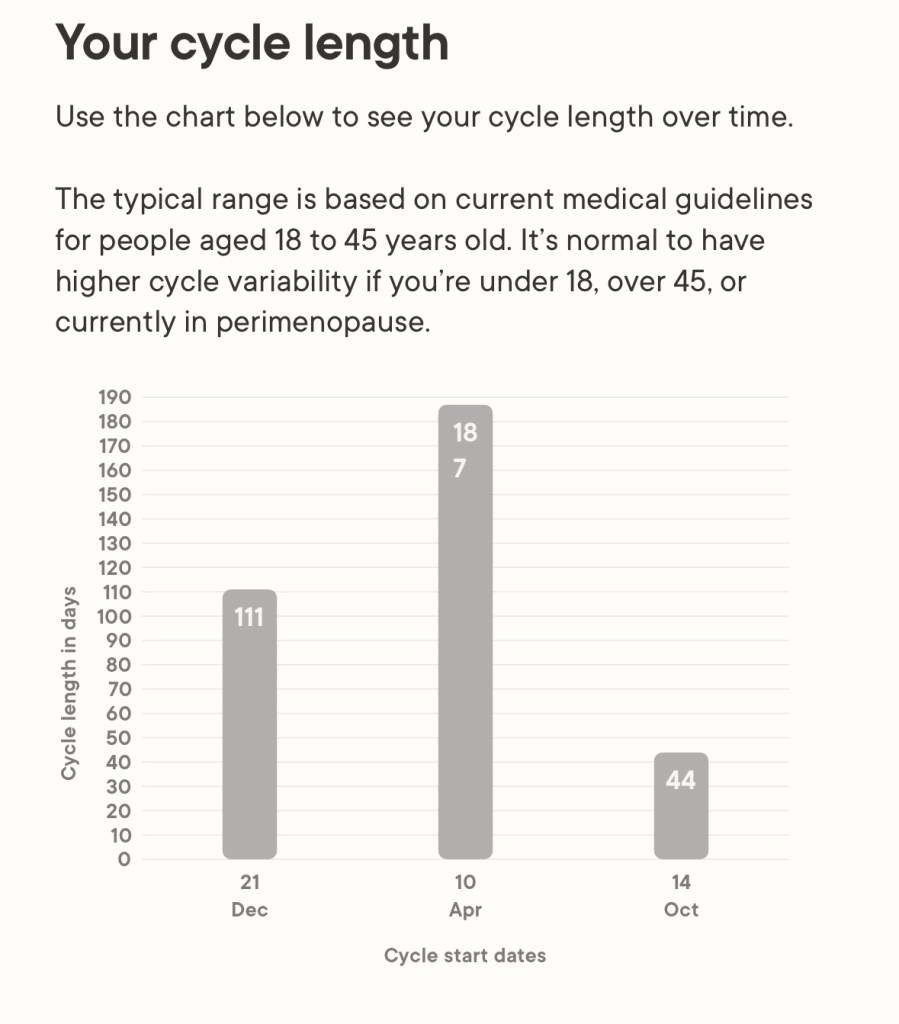Select the 44-day bar for 14 Oct
Screen dimensions: 899x1024
[x=681, y=806]
